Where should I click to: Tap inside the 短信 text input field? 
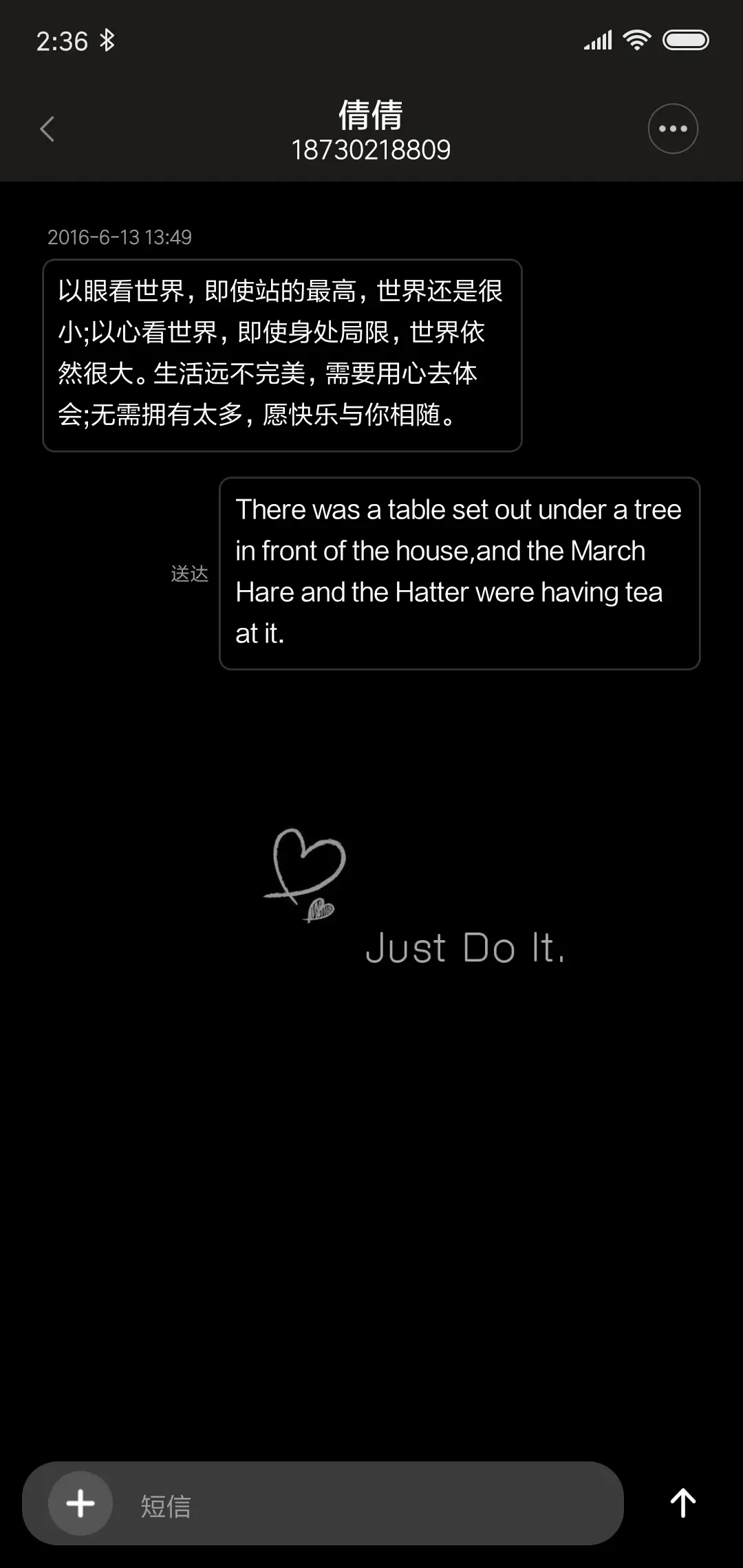tap(275, 1503)
